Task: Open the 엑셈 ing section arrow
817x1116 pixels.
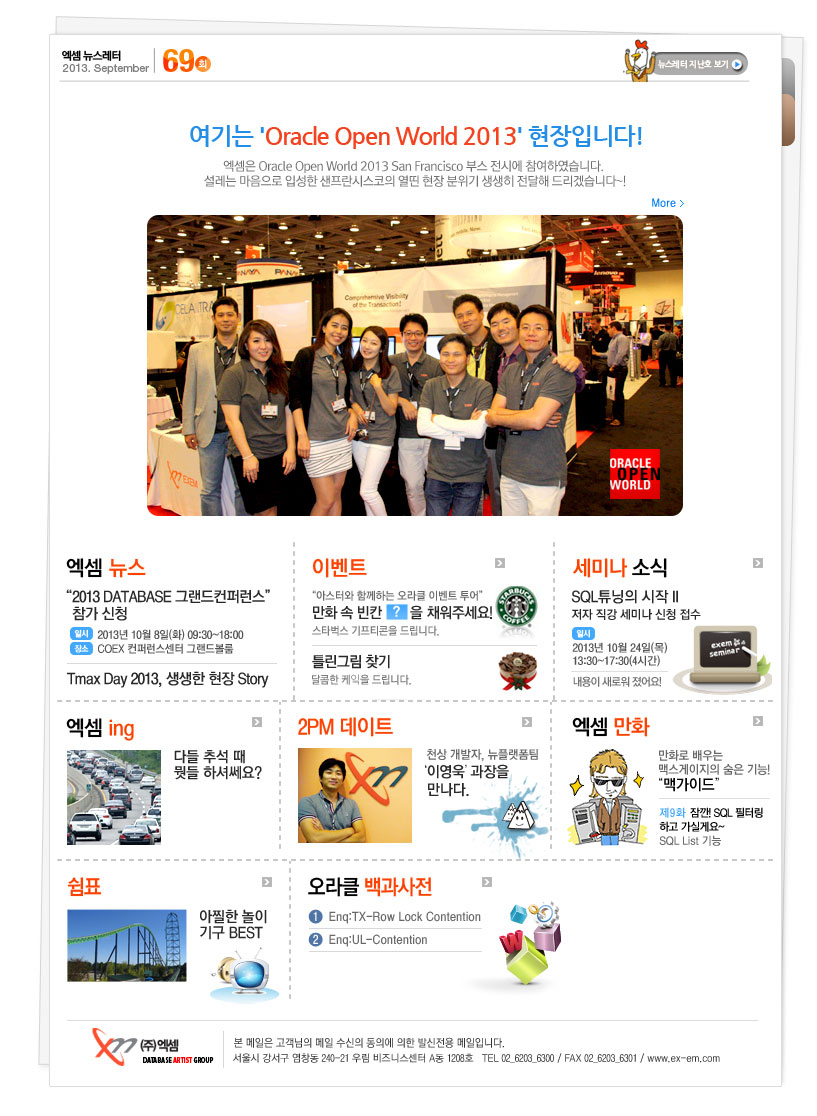Action: (x=257, y=721)
